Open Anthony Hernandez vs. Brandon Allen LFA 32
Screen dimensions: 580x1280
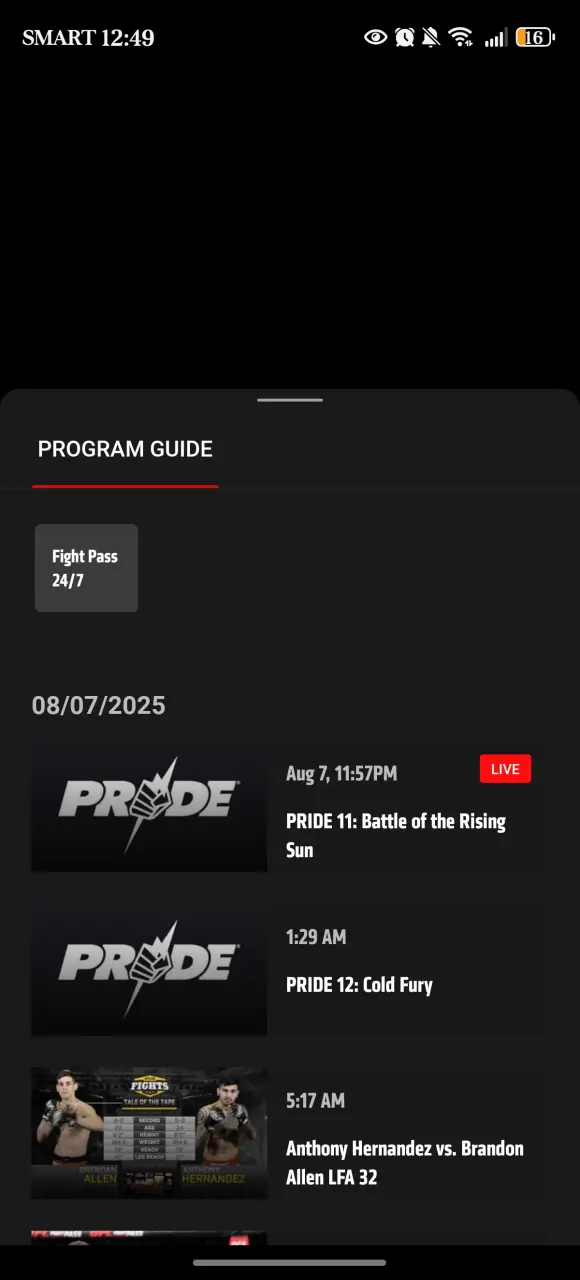289,1134
